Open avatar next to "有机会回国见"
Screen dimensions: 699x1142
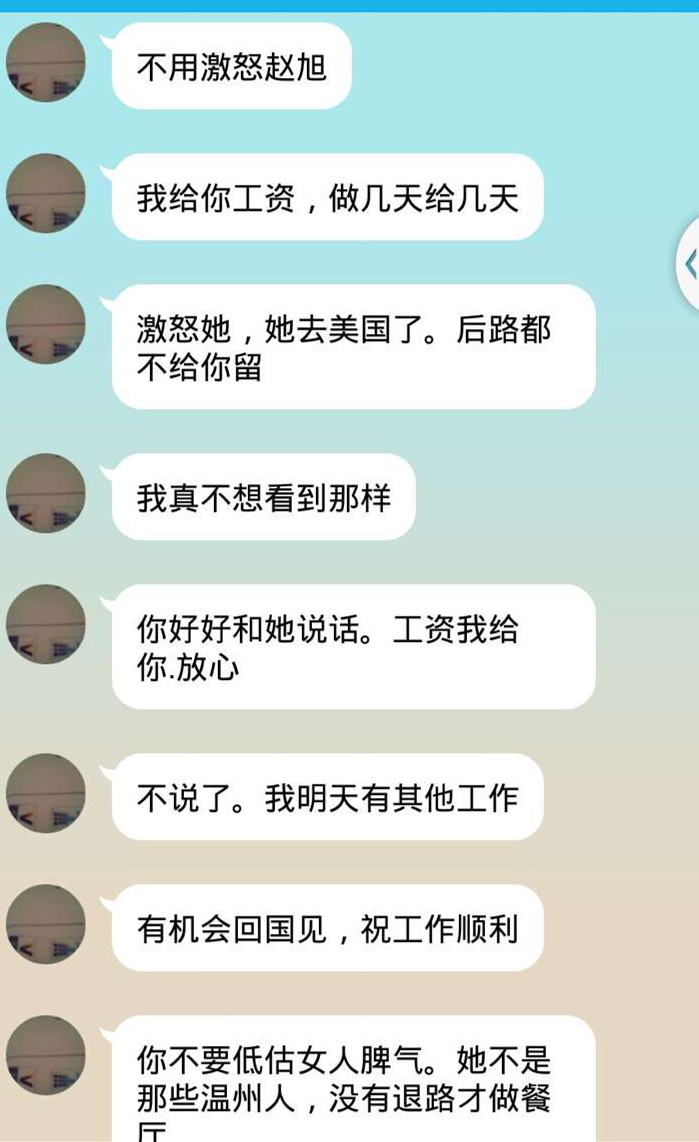(46, 925)
